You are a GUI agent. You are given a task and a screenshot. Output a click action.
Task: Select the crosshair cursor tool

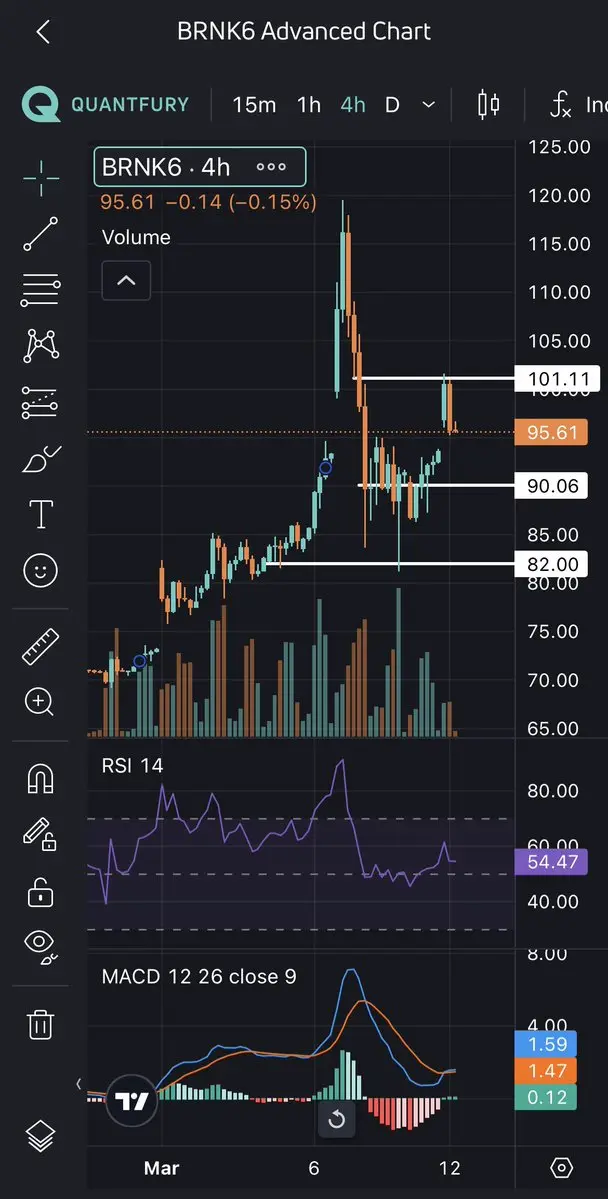point(40,181)
